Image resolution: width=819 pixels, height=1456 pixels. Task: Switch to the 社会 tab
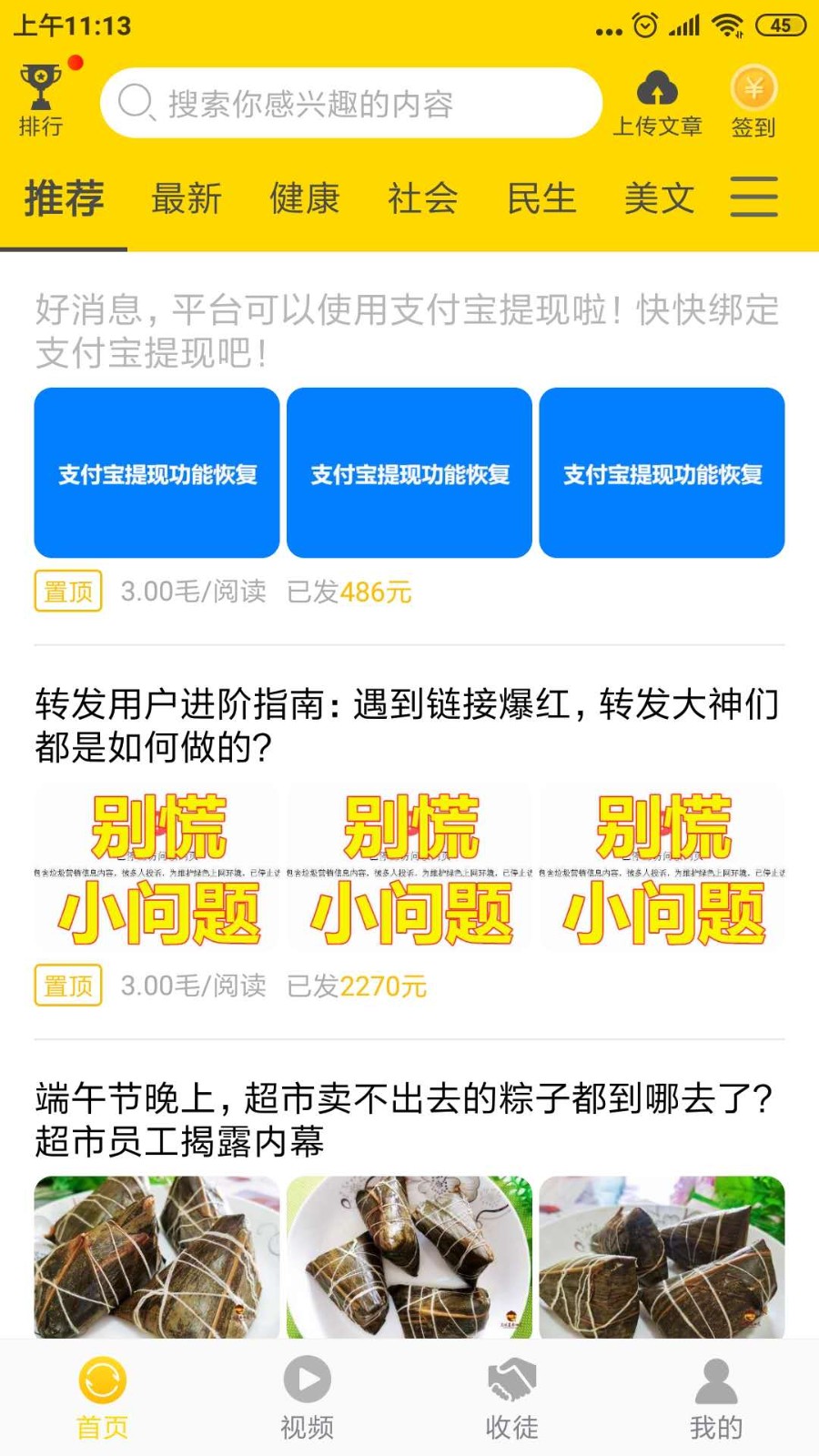click(x=423, y=198)
